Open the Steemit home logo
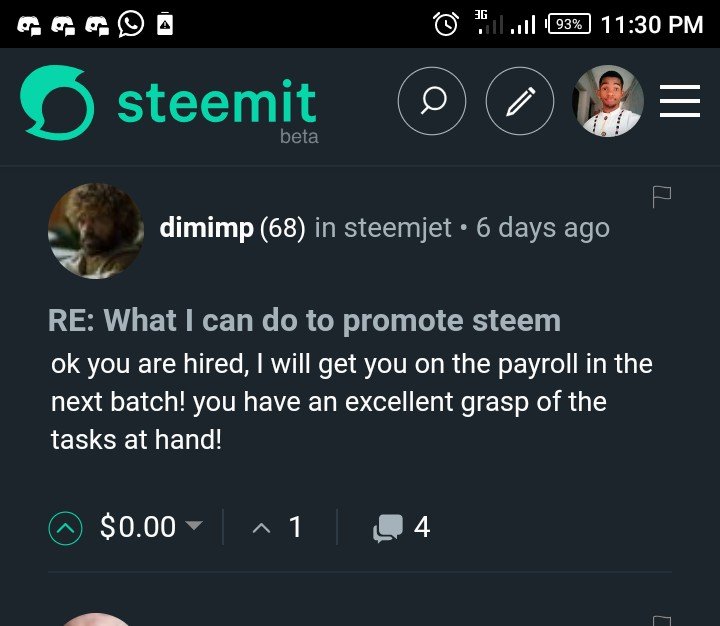 (167, 105)
